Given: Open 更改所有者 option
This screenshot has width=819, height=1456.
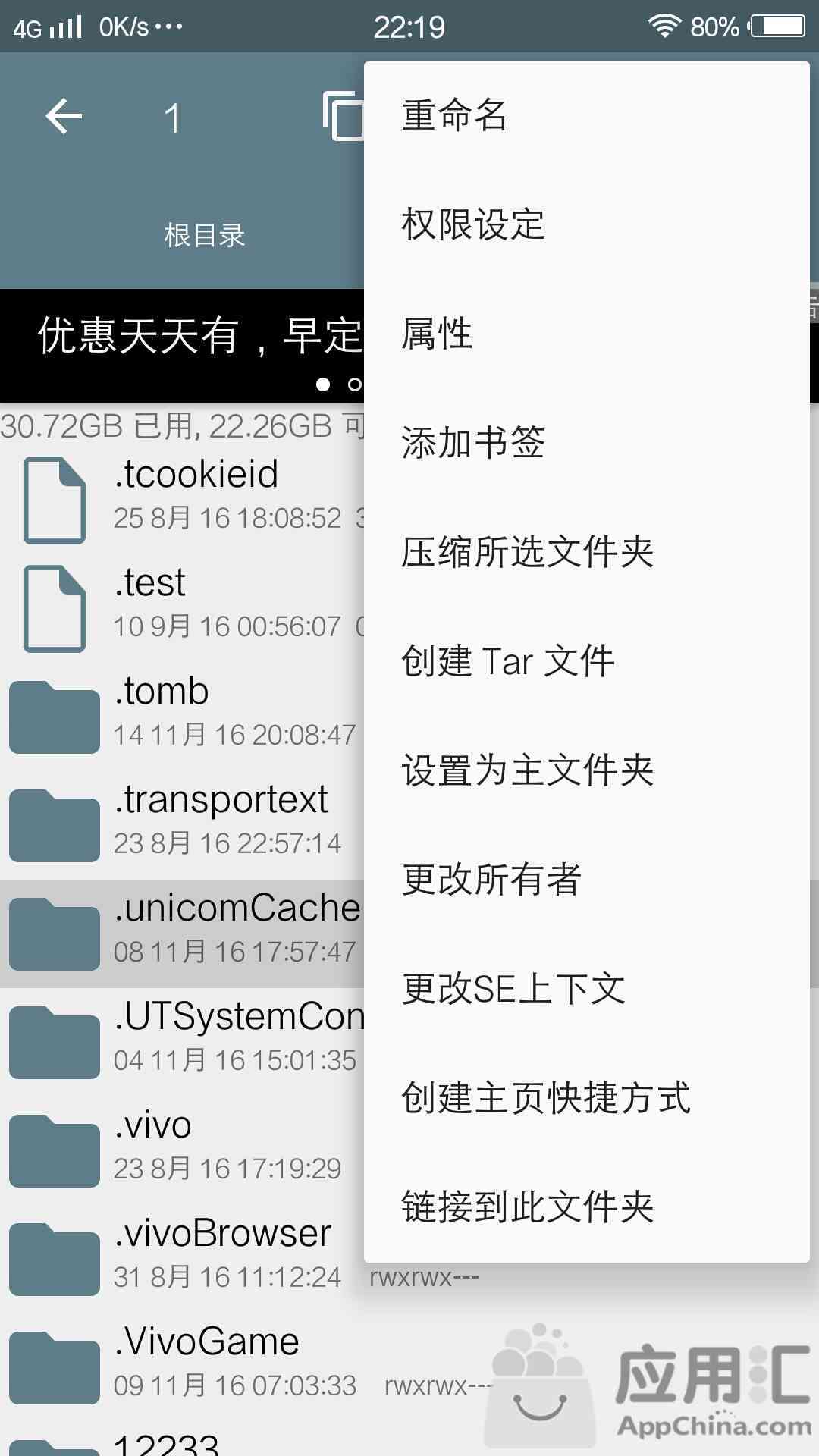Looking at the screenshot, I should [586, 880].
